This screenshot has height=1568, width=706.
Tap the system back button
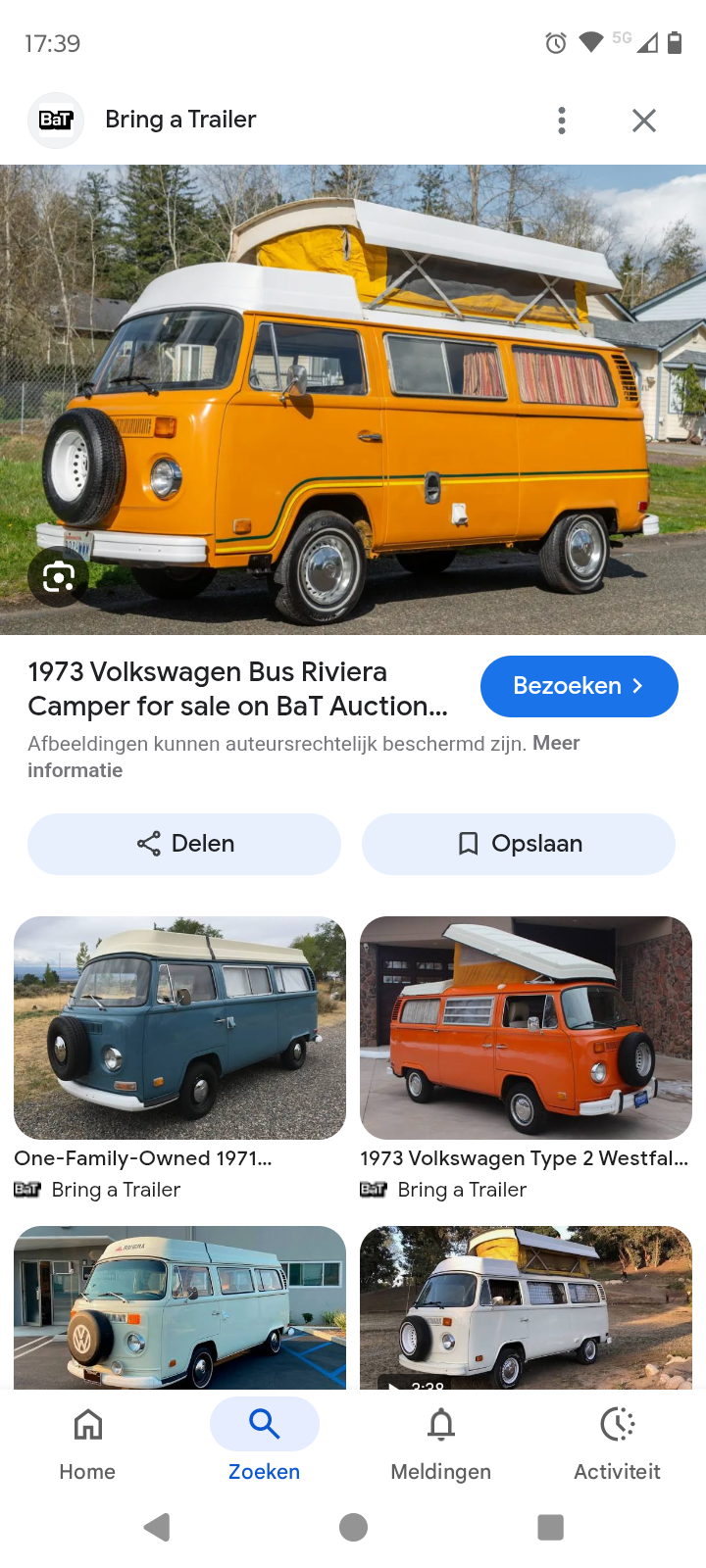pos(157,1527)
